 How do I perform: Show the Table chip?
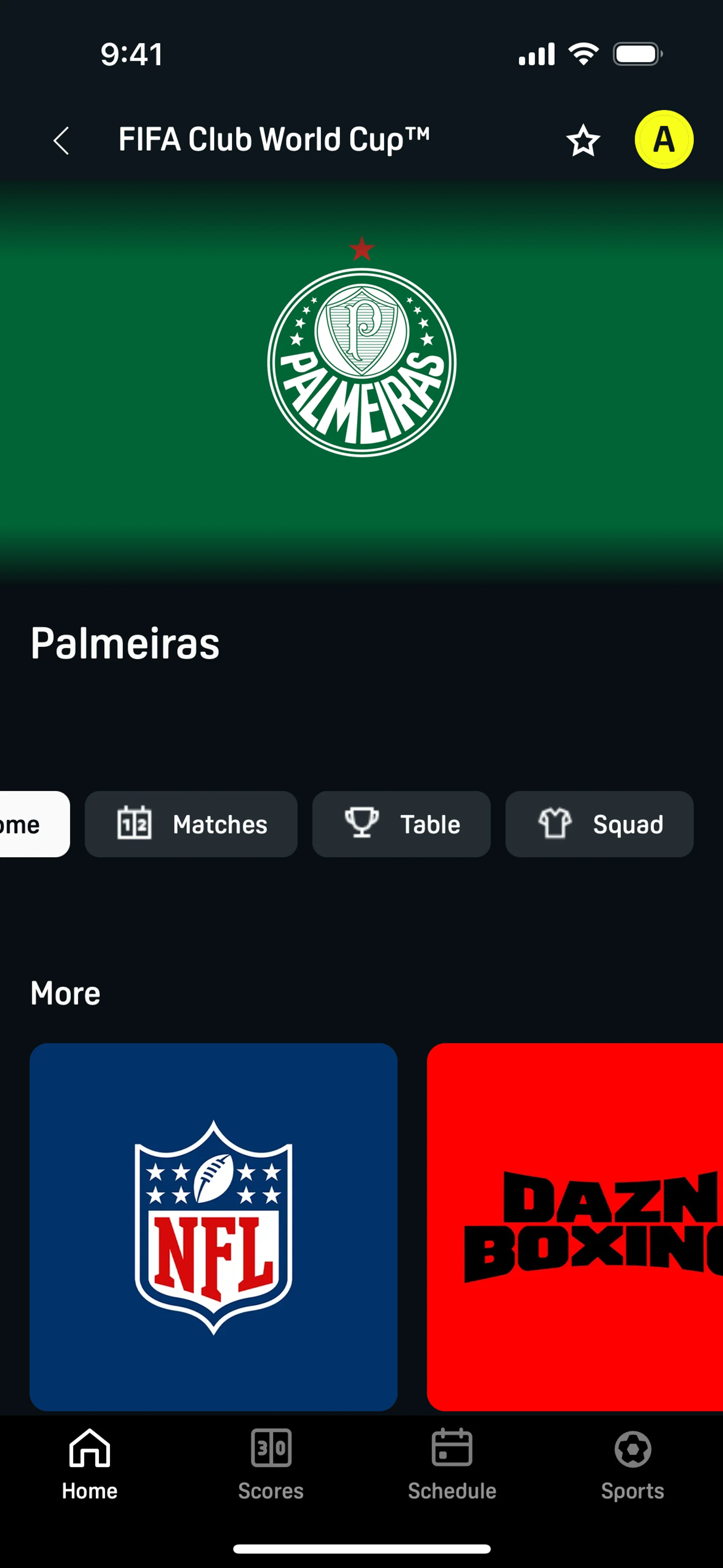tap(401, 824)
